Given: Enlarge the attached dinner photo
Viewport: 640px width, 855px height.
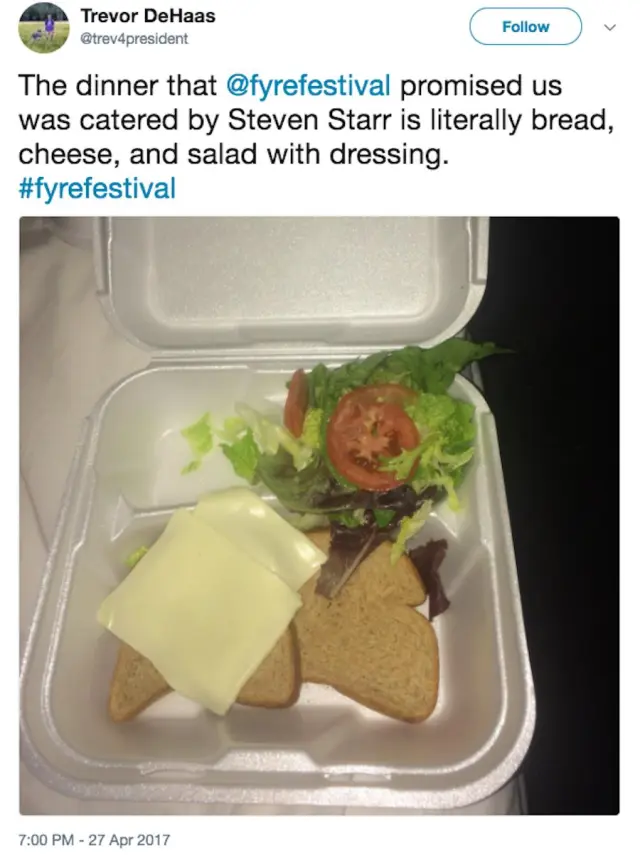Looking at the screenshot, I should [x=320, y=515].
